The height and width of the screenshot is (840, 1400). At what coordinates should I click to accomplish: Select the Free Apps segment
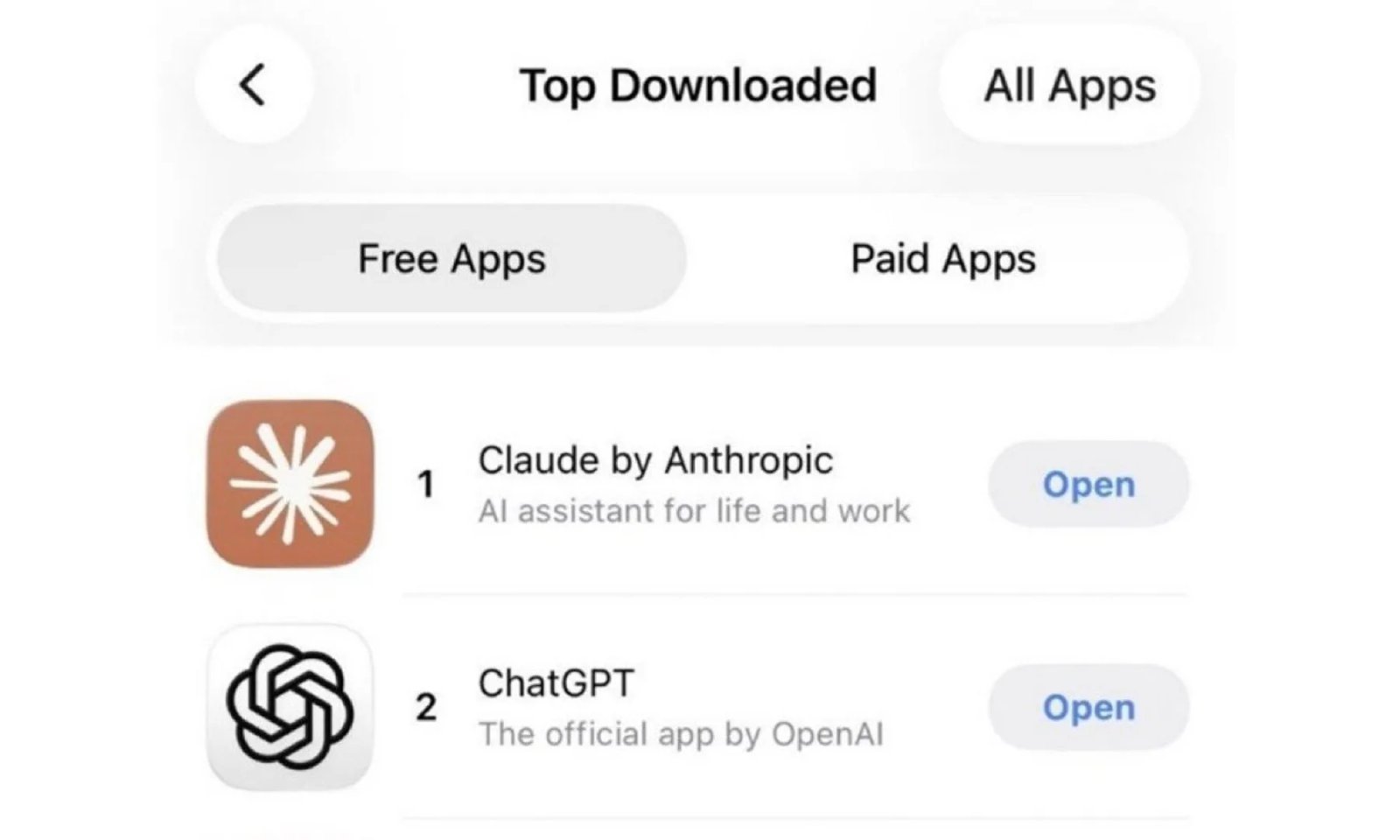(x=451, y=259)
